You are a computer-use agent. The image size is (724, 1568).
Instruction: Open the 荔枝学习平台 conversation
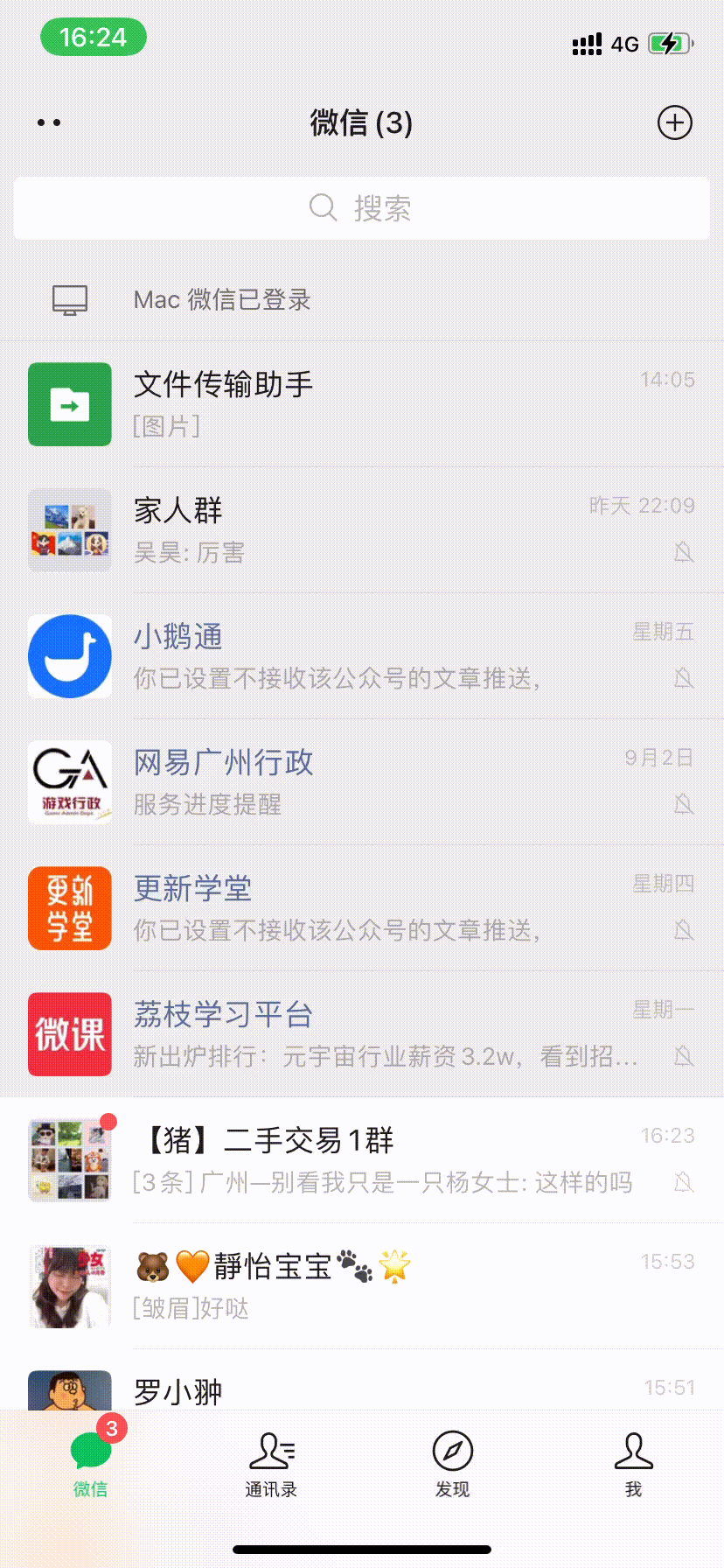(x=362, y=1034)
